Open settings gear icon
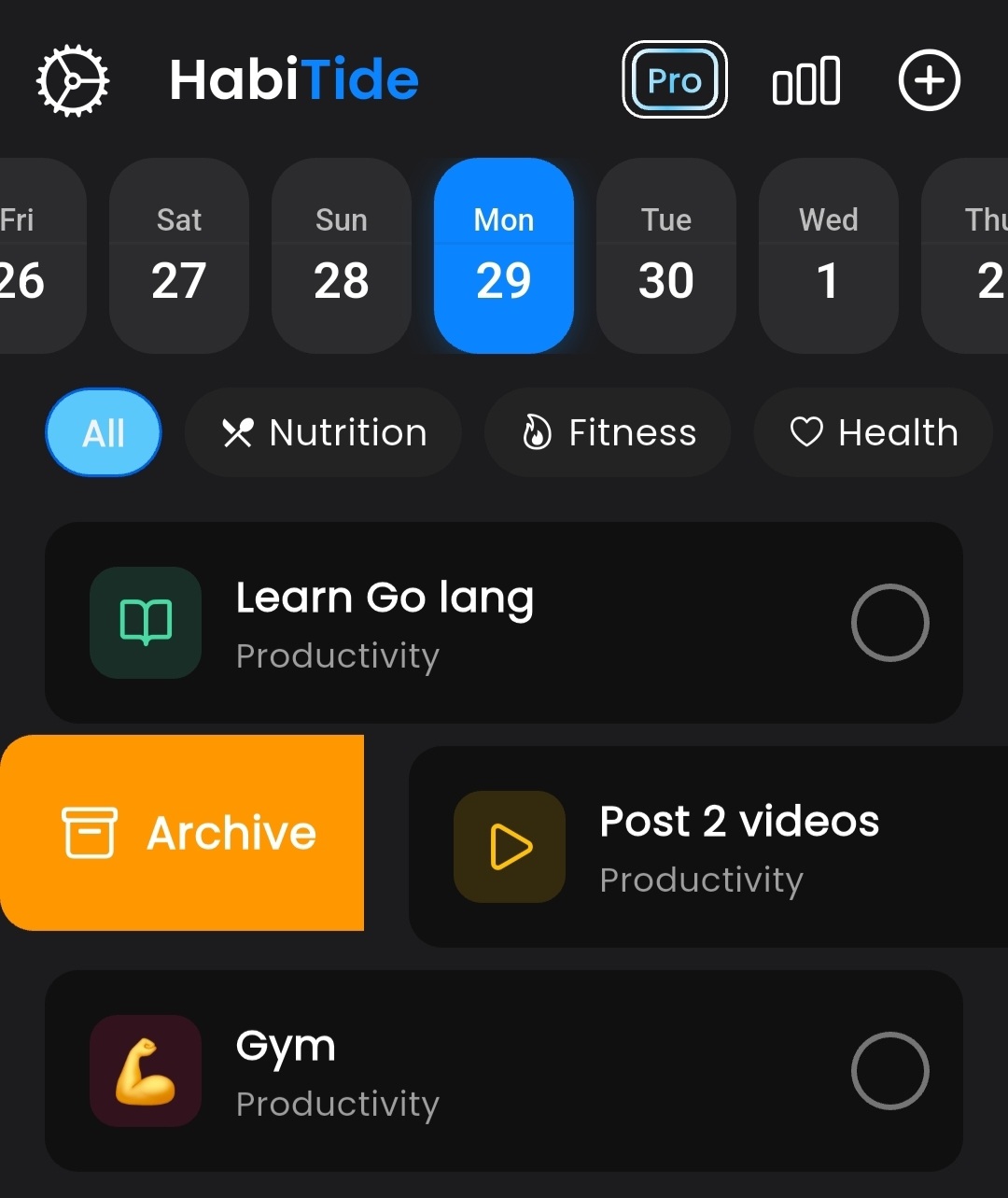The height and width of the screenshot is (1198, 1008). point(73,81)
